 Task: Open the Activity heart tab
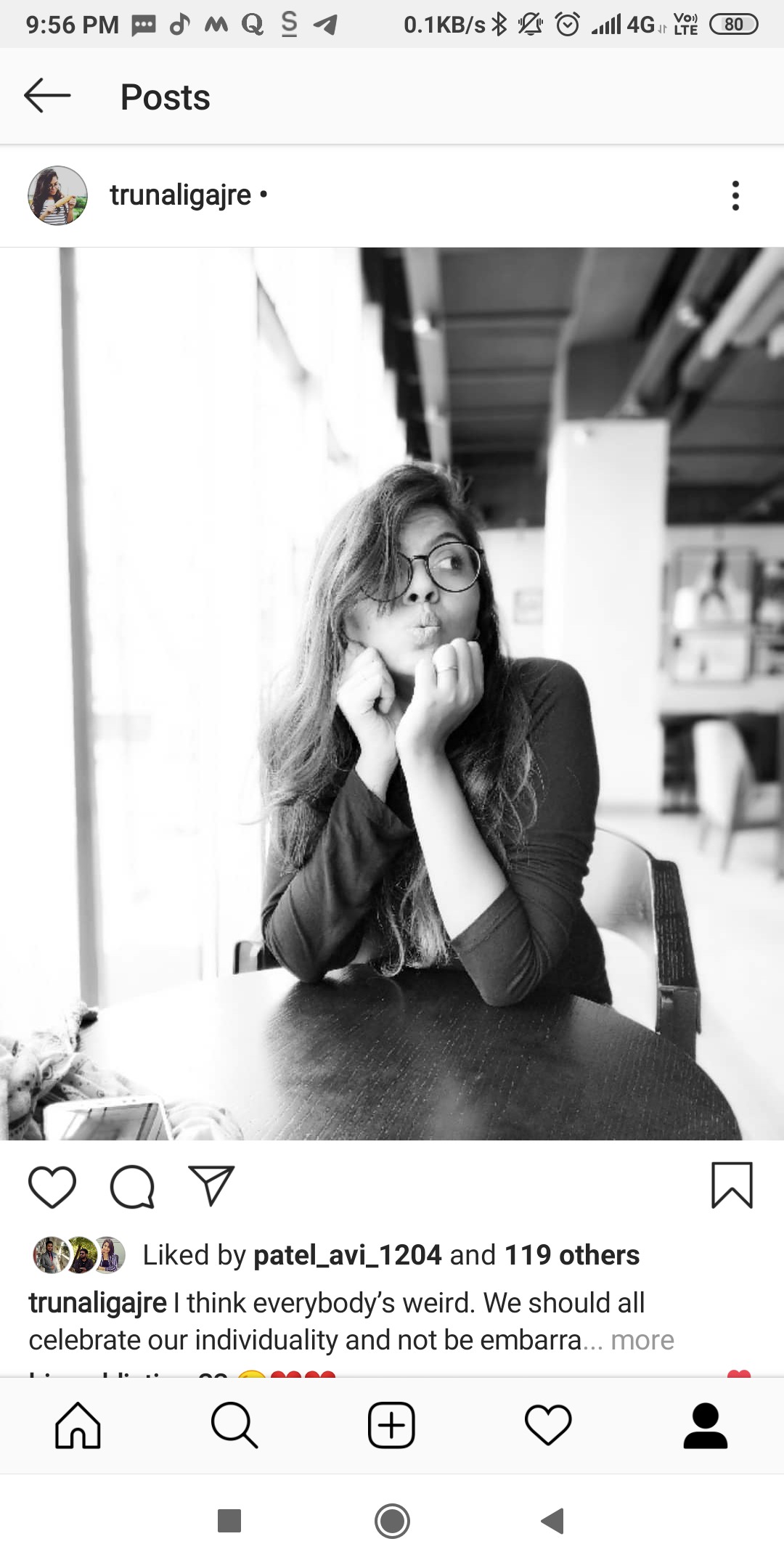(x=548, y=1426)
